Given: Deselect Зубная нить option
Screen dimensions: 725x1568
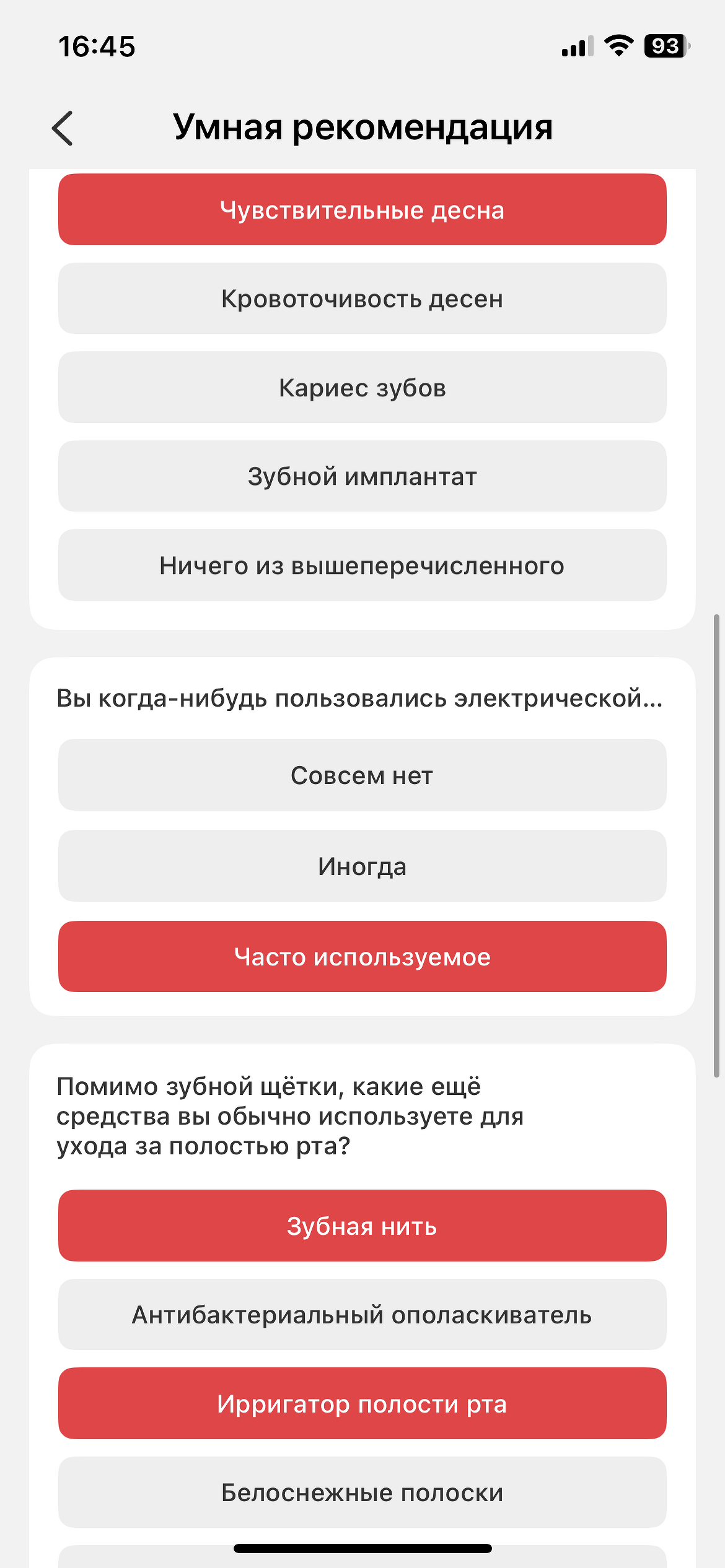Looking at the screenshot, I should [362, 1226].
